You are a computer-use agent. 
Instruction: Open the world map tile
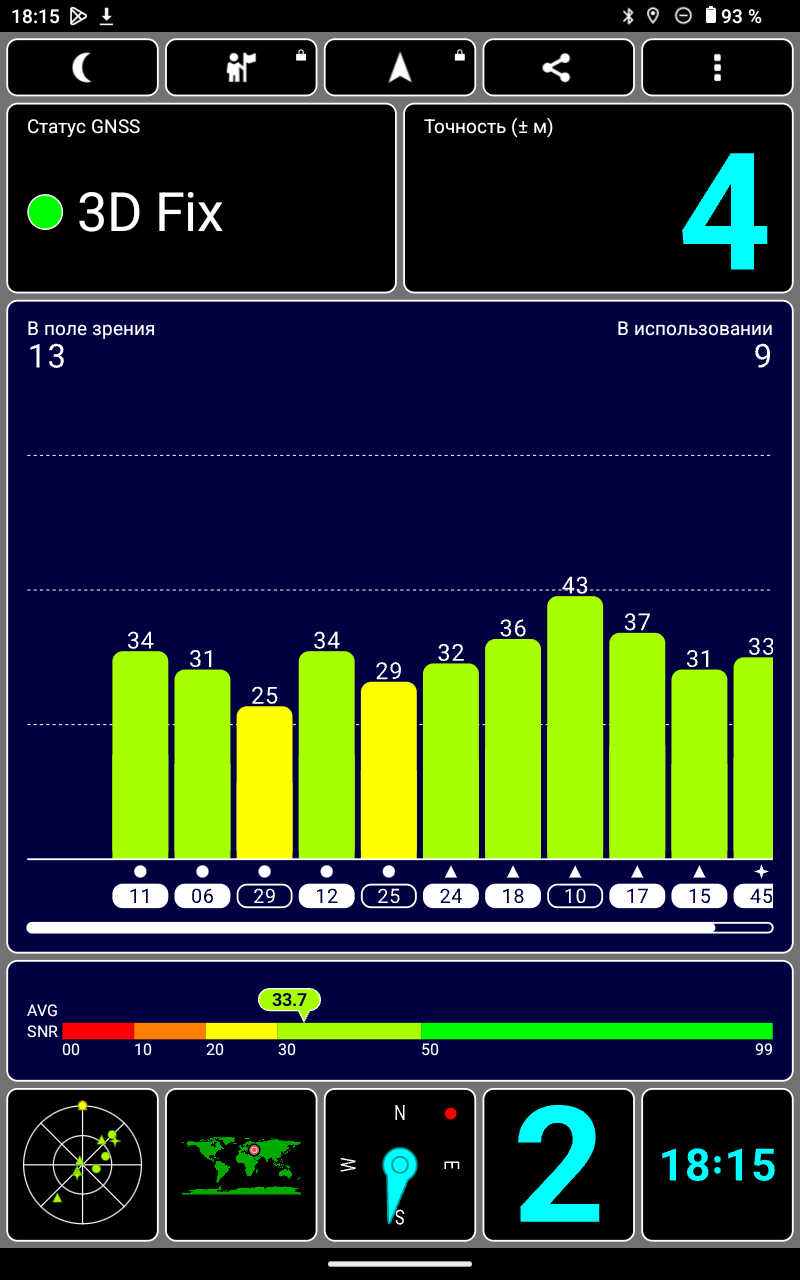[241, 1165]
